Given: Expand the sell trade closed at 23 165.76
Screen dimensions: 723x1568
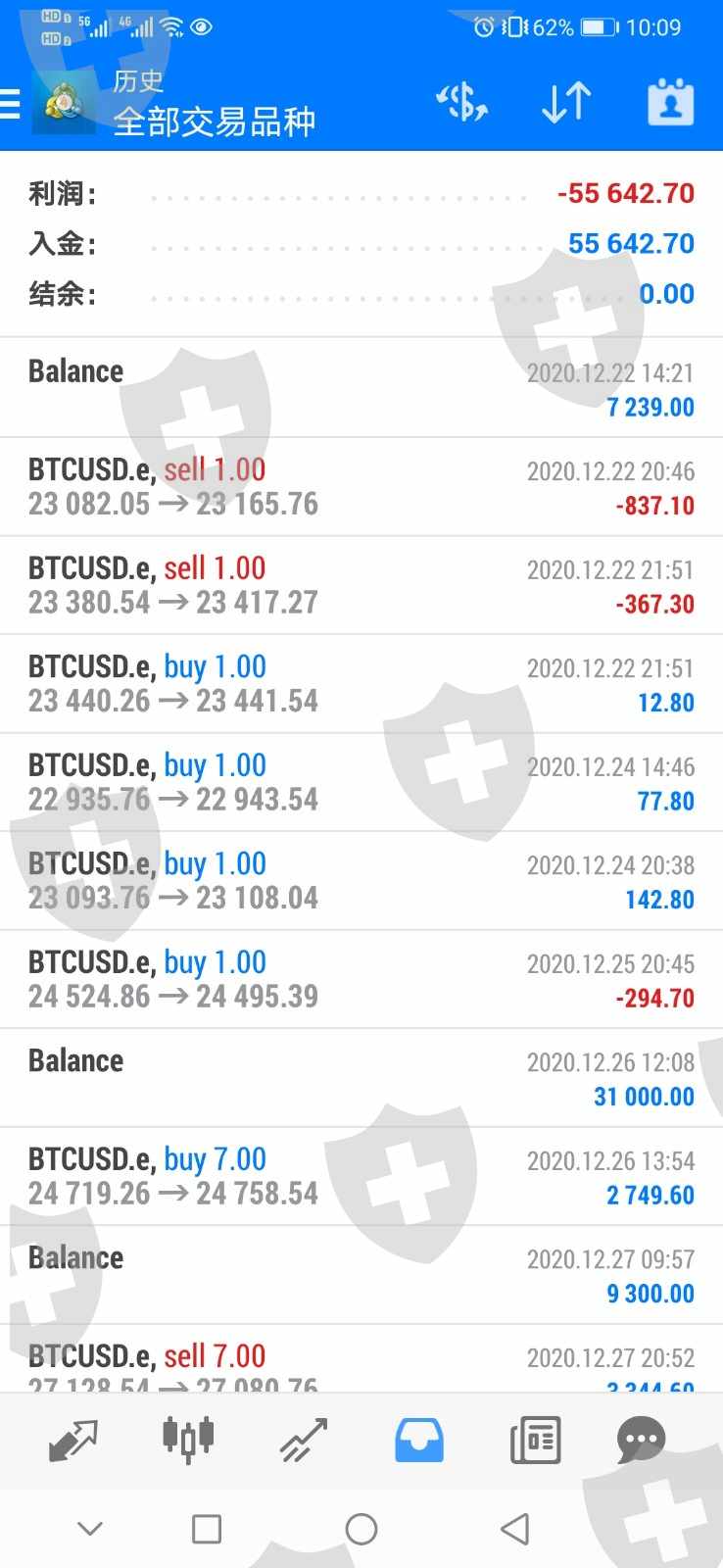Looking at the screenshot, I should [361, 487].
